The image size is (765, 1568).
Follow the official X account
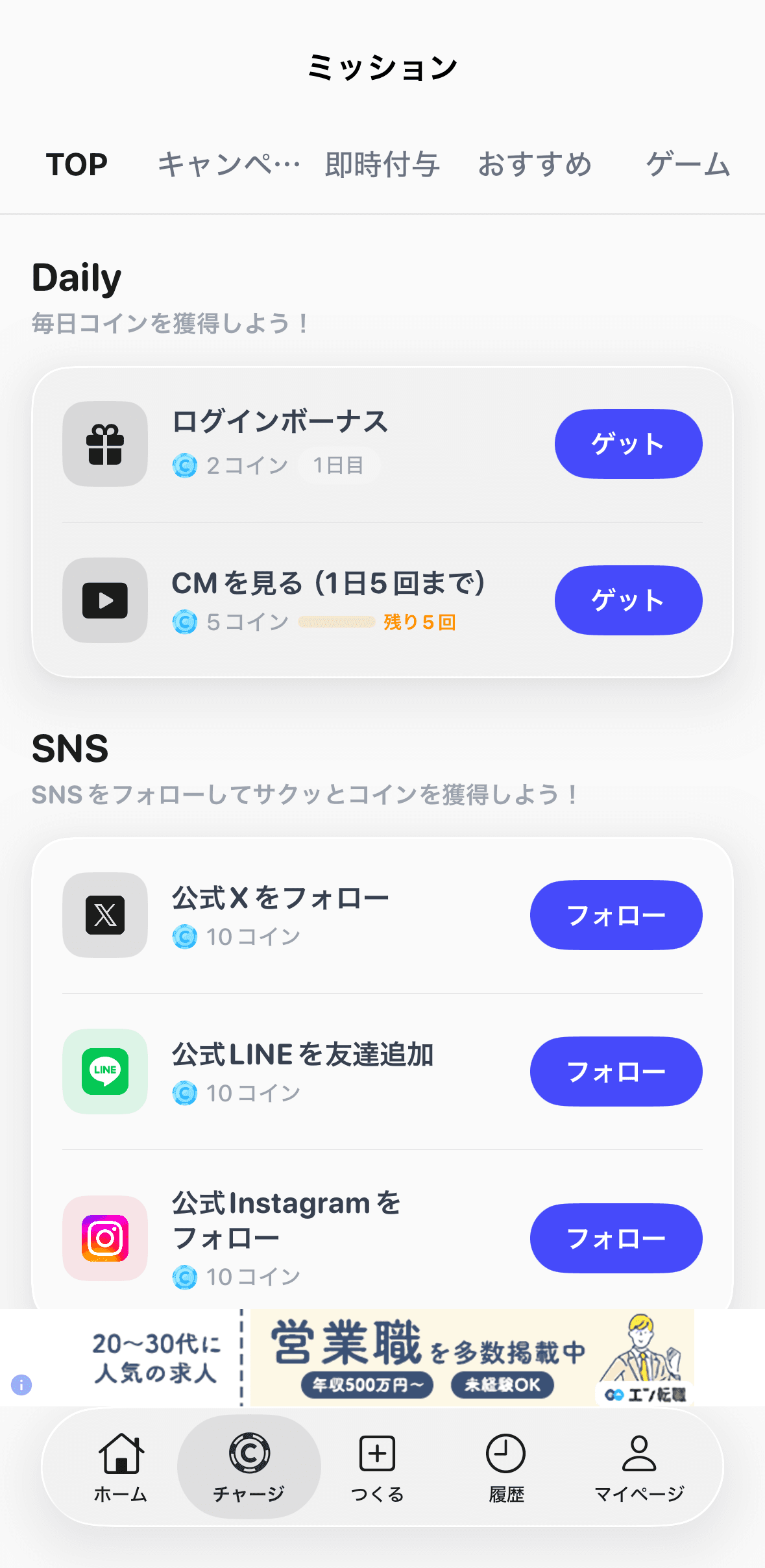[x=616, y=915]
